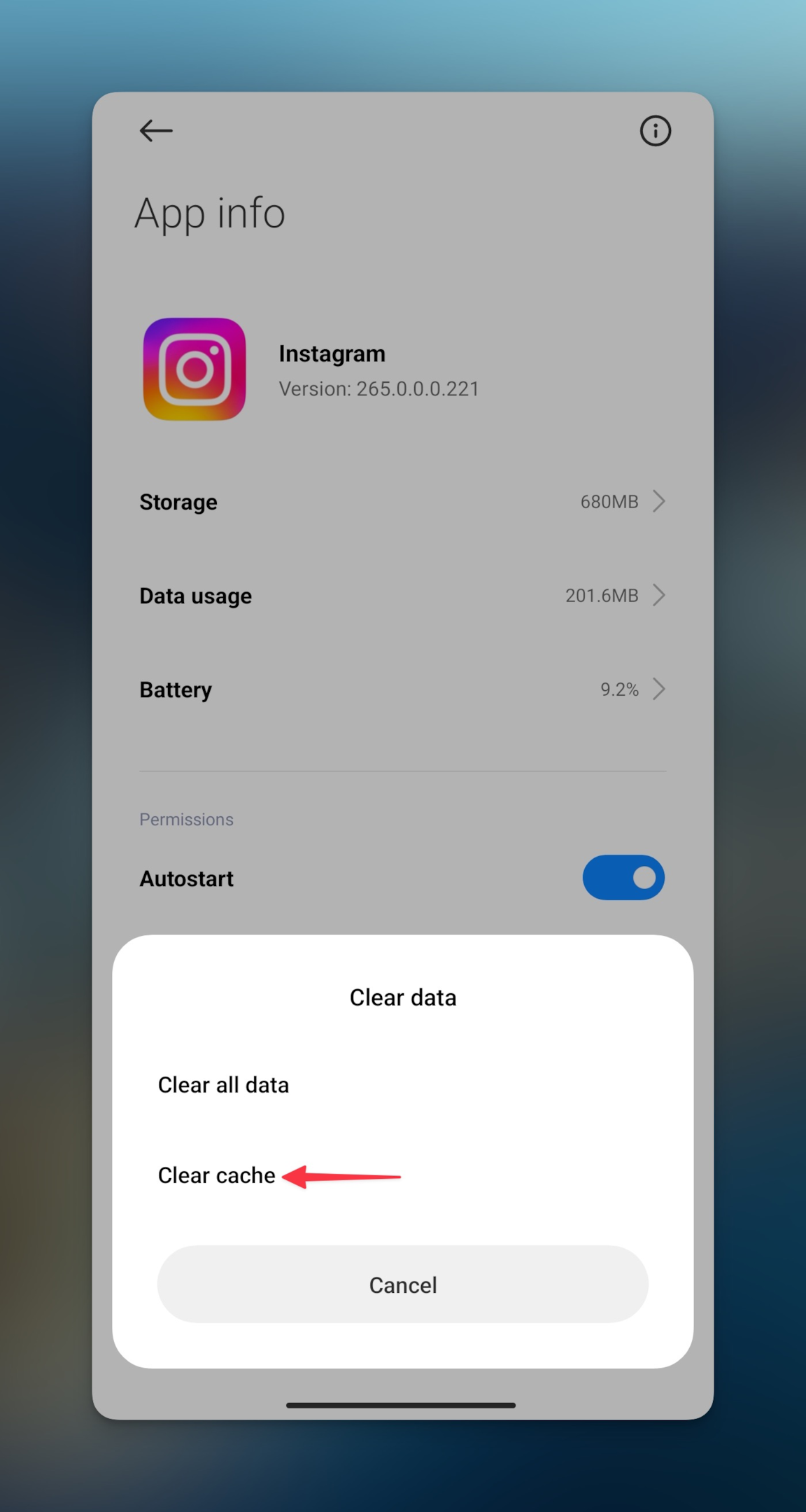The height and width of the screenshot is (1512, 806).
Task: Open the app details info icon
Action: pyautogui.click(x=655, y=131)
